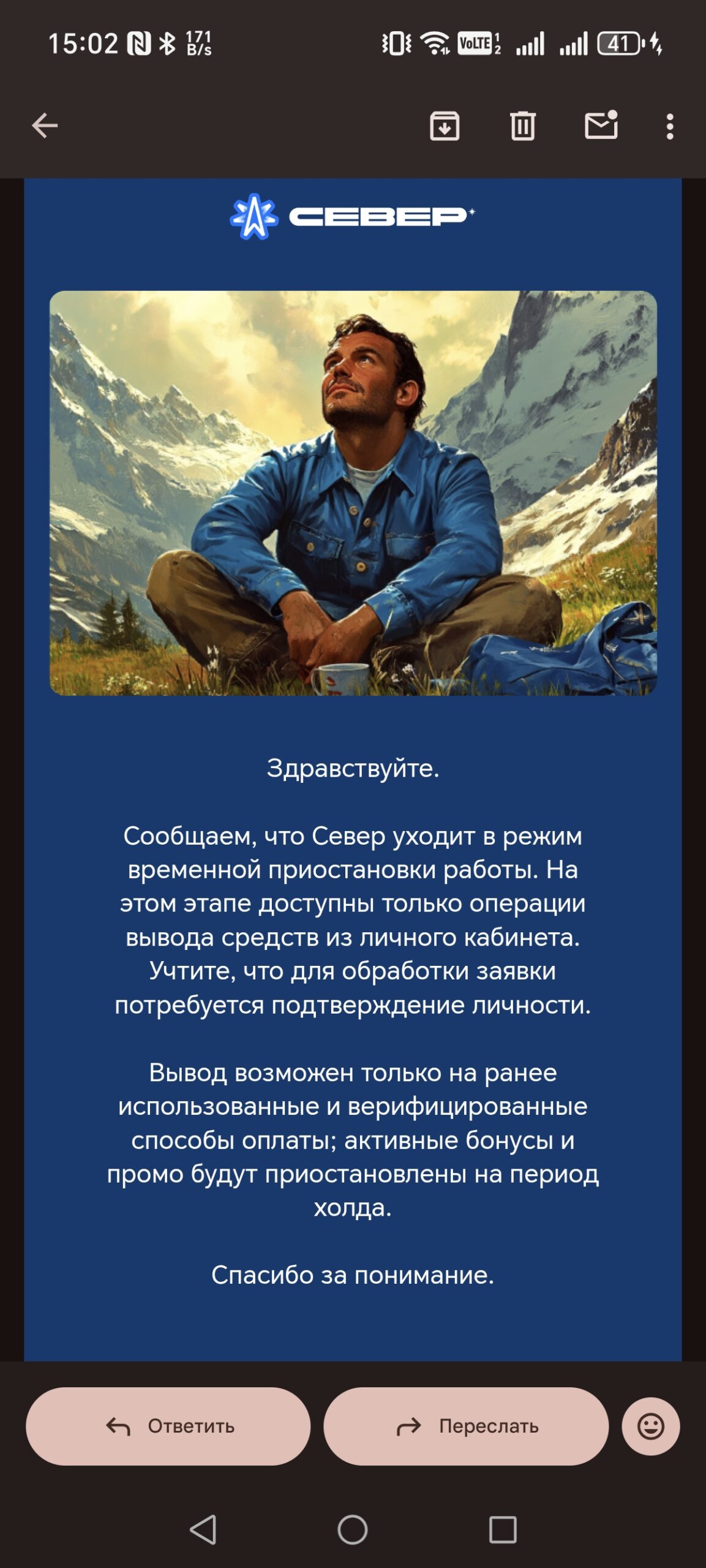Tap the Ответить reply button
The height and width of the screenshot is (1568, 706).
(168, 1426)
